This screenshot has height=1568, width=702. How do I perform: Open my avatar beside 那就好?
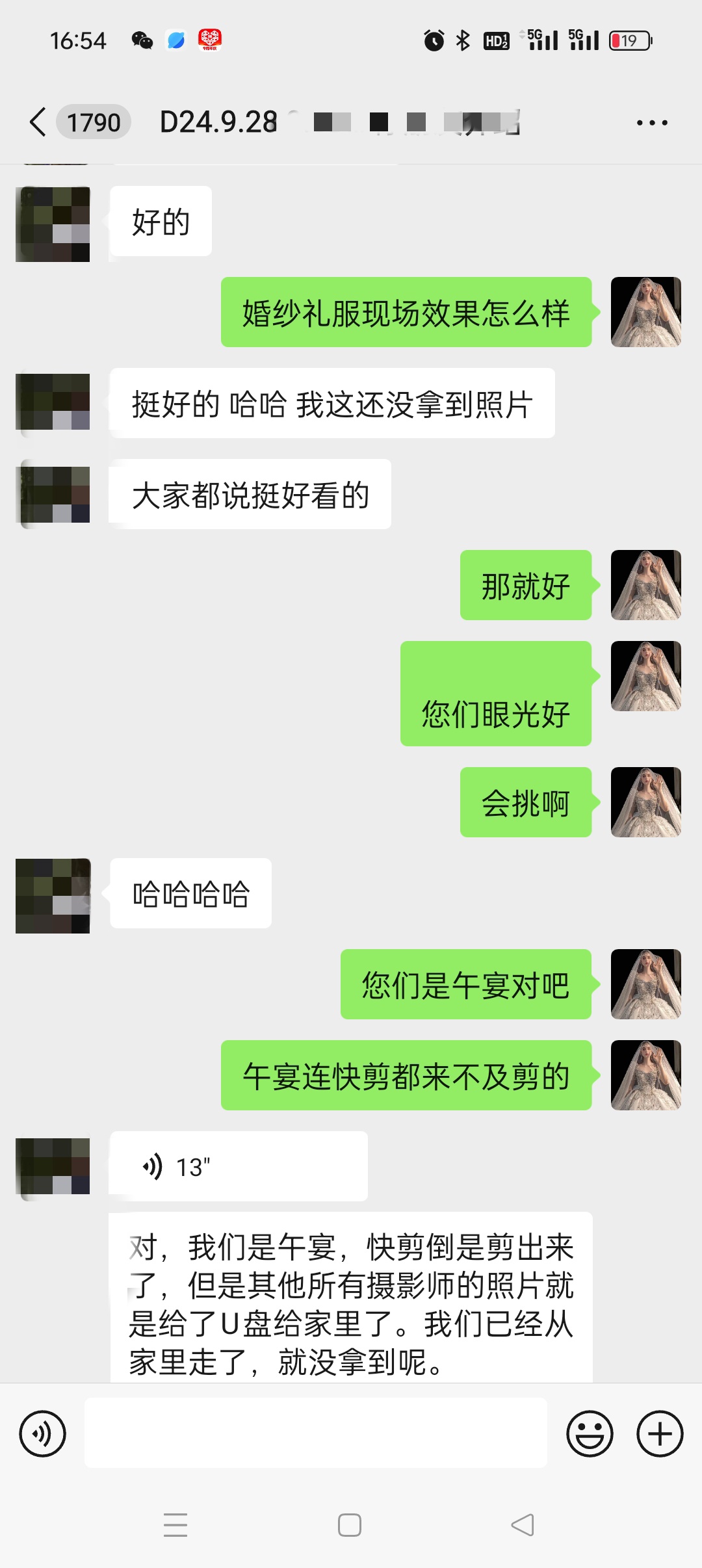[x=646, y=585]
